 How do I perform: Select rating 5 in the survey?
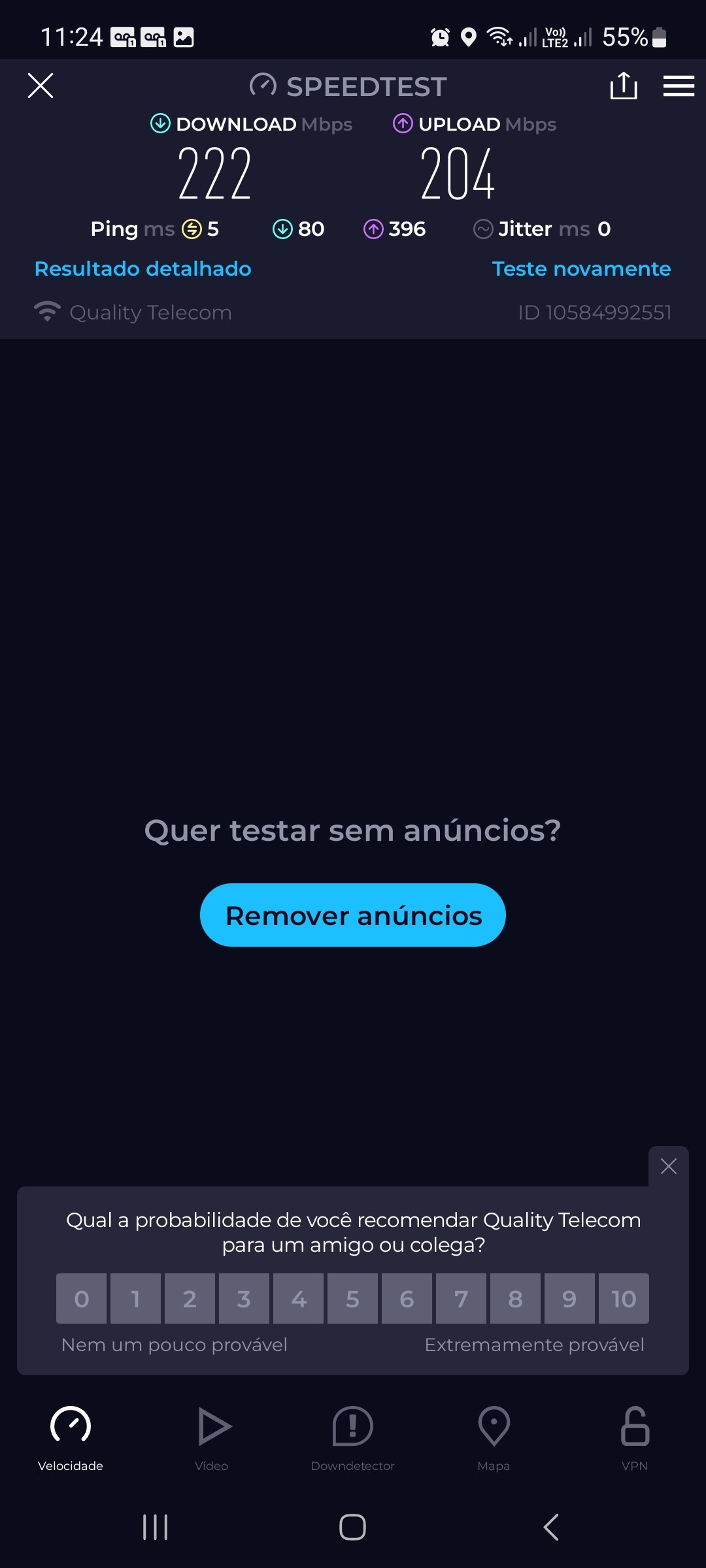pyautogui.click(x=352, y=1299)
